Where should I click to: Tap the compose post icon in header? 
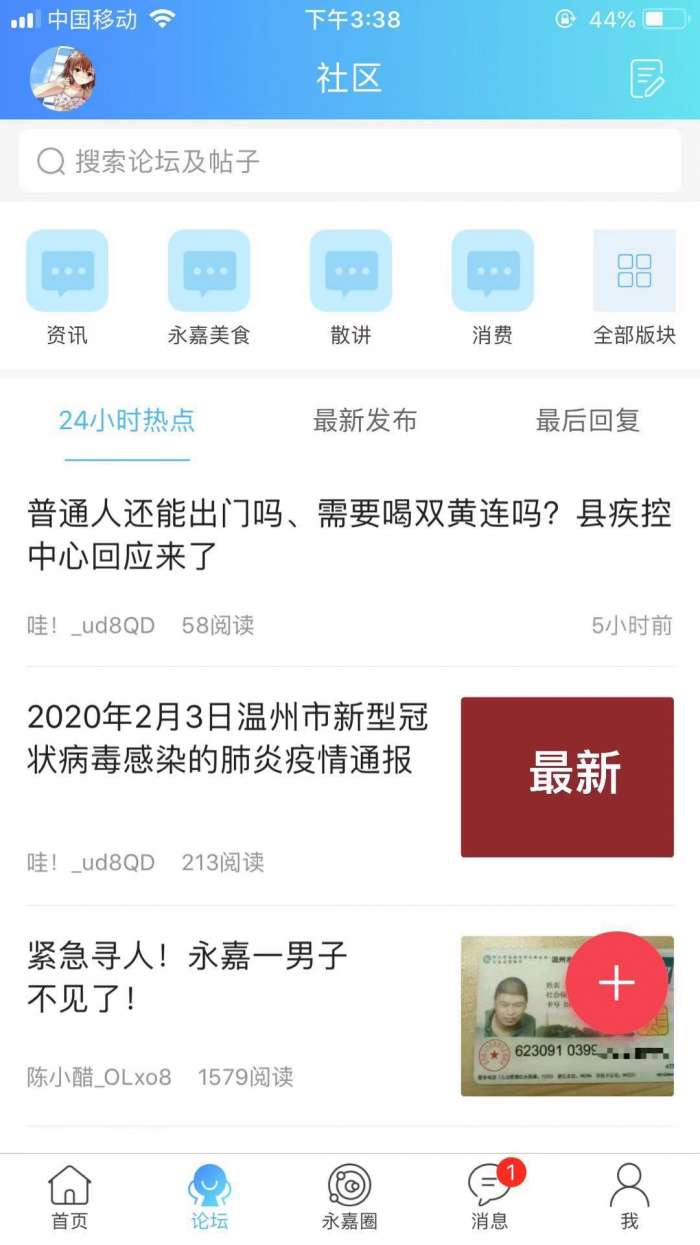(x=647, y=78)
